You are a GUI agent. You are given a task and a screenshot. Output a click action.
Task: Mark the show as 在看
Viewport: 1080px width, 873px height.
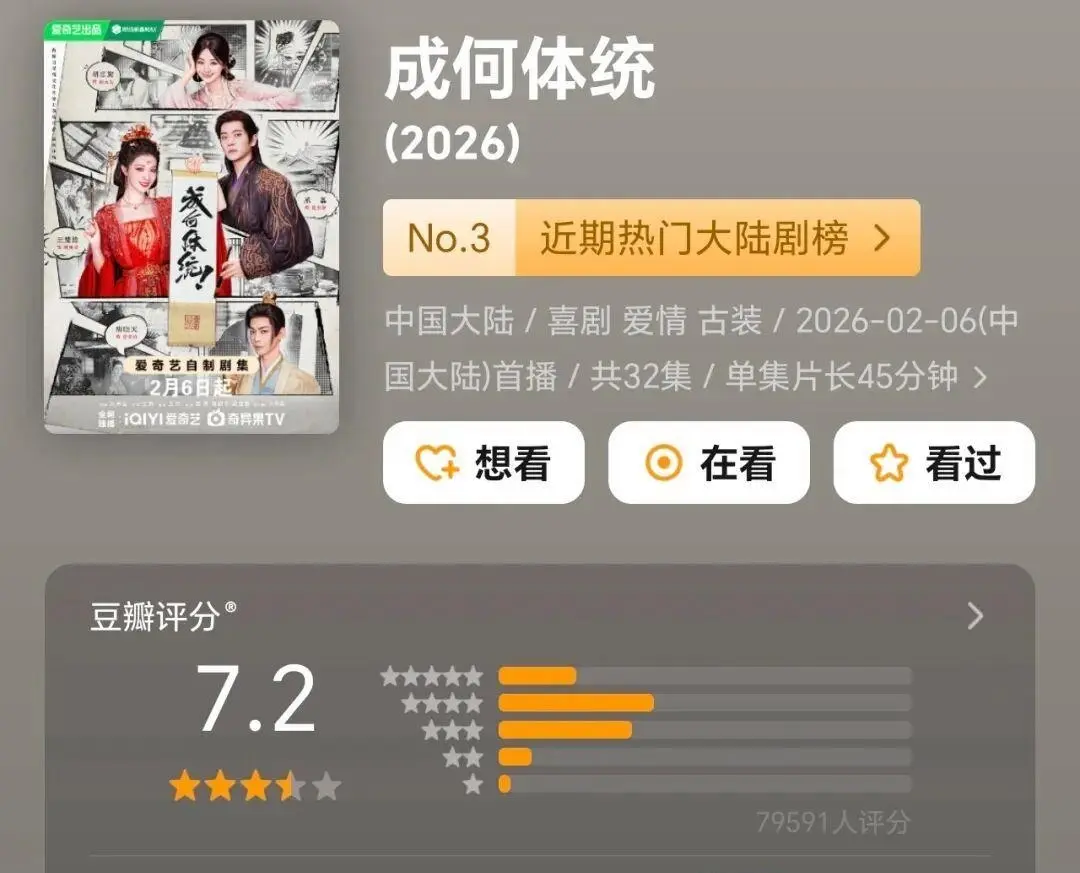pyautogui.click(x=709, y=463)
